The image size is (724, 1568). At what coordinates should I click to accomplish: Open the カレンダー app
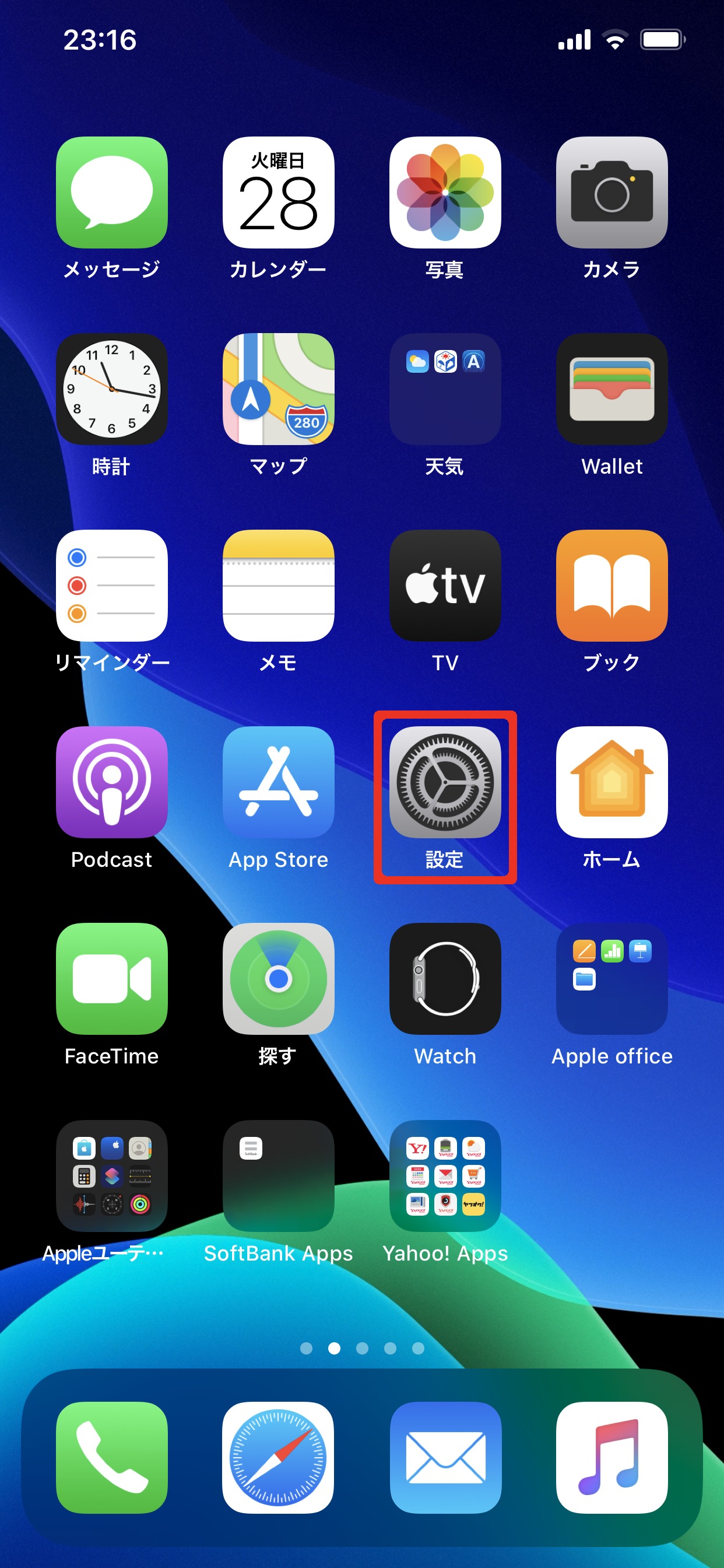point(278,192)
